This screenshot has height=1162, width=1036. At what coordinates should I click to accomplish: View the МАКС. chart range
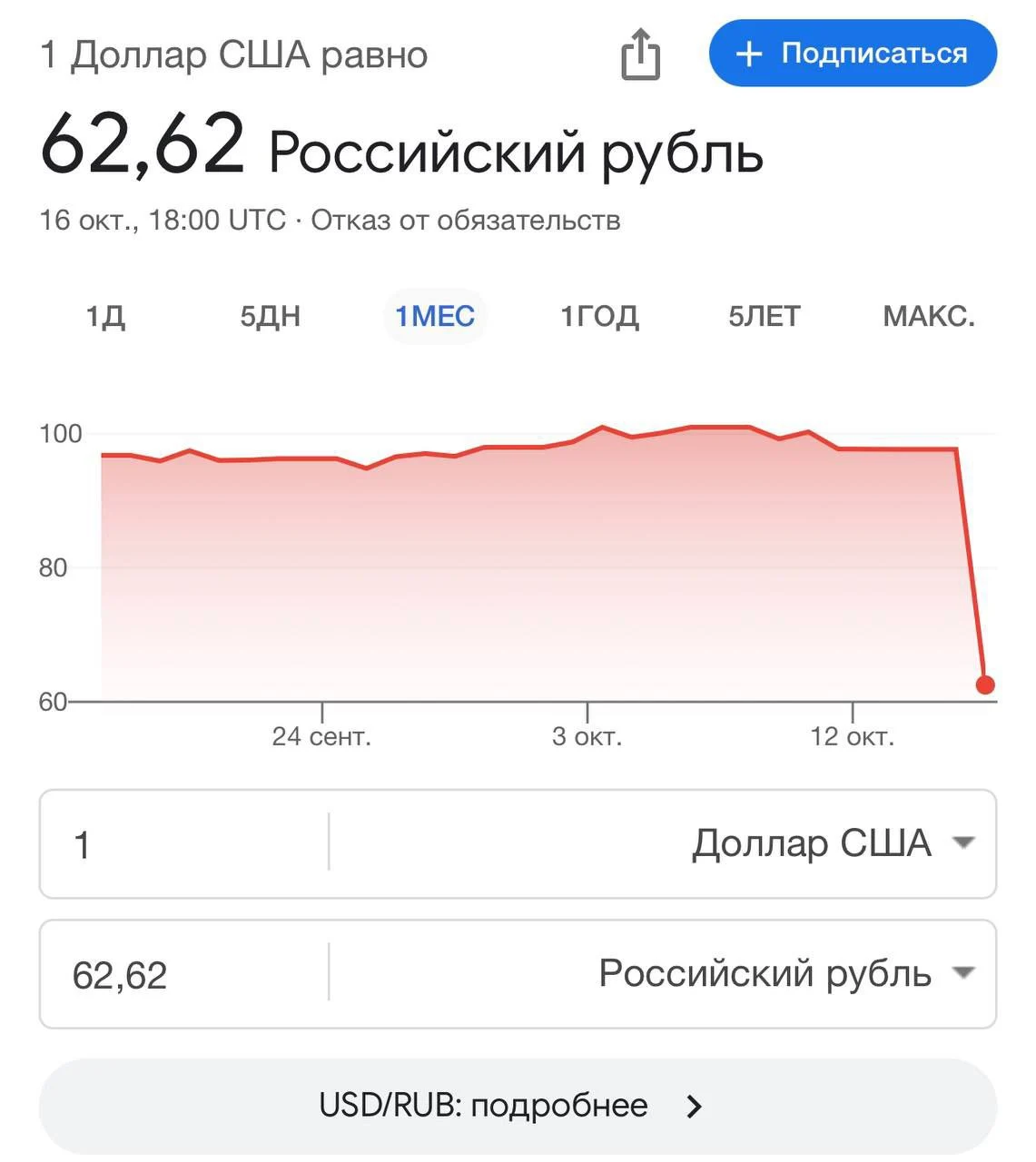tap(929, 316)
